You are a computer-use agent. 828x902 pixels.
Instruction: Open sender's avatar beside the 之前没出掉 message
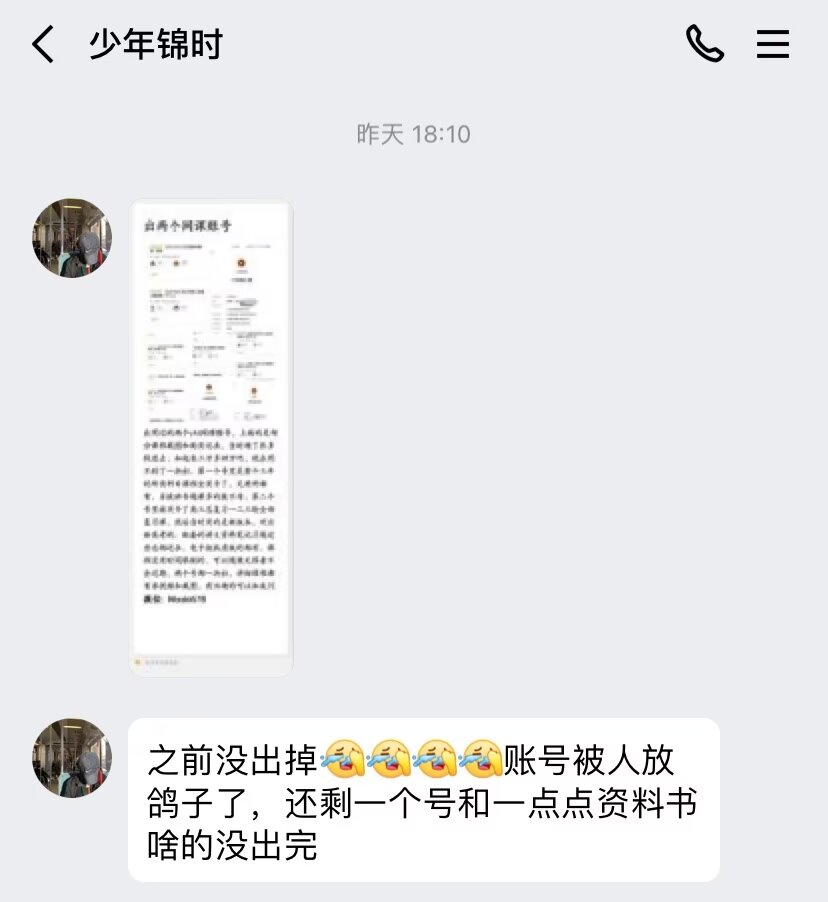72,757
